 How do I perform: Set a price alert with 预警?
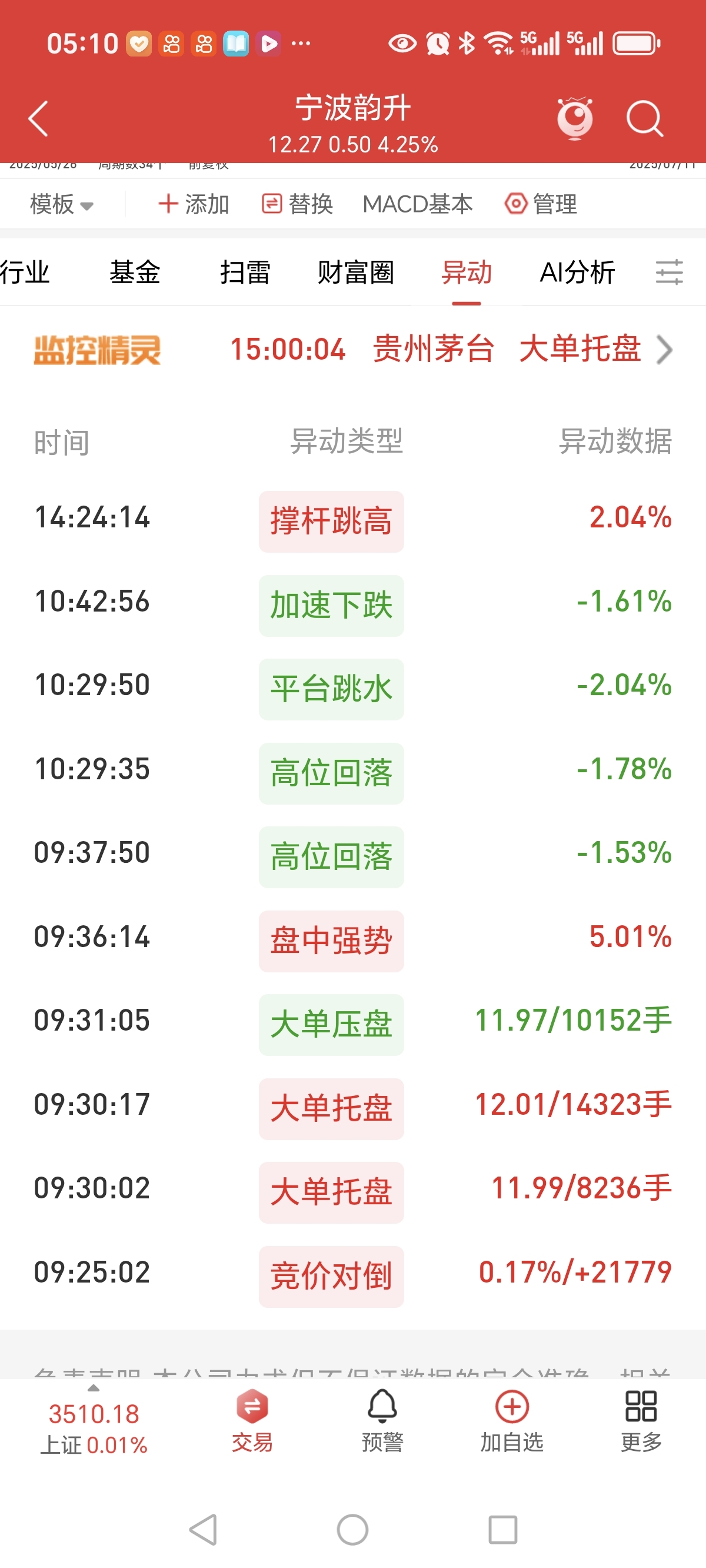tap(382, 1423)
